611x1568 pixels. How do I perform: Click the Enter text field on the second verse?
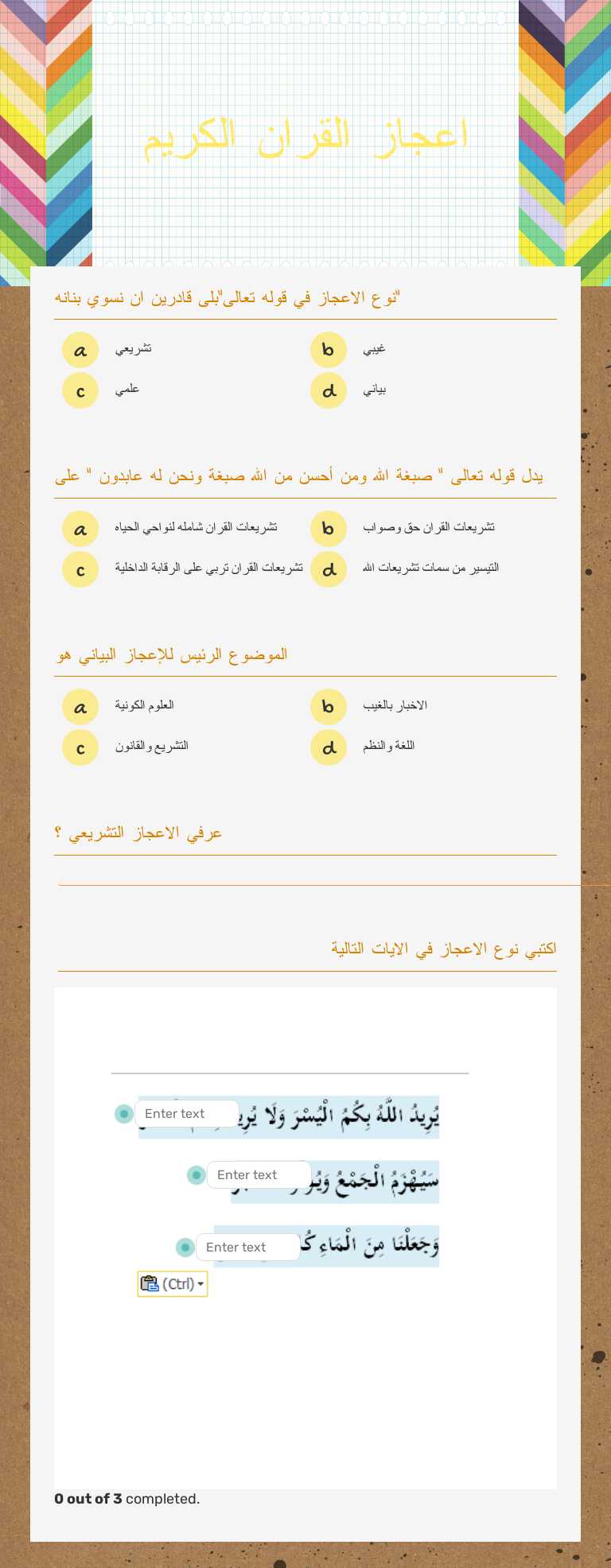tap(259, 1175)
